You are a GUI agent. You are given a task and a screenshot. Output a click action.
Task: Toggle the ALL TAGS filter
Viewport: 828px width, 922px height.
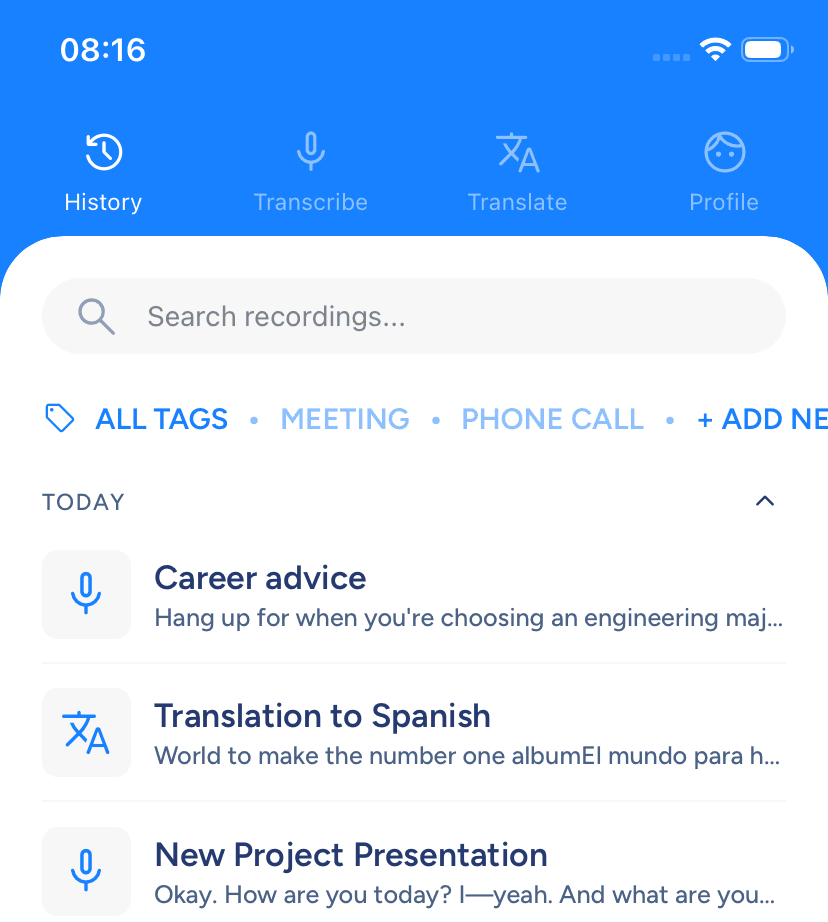coord(161,419)
